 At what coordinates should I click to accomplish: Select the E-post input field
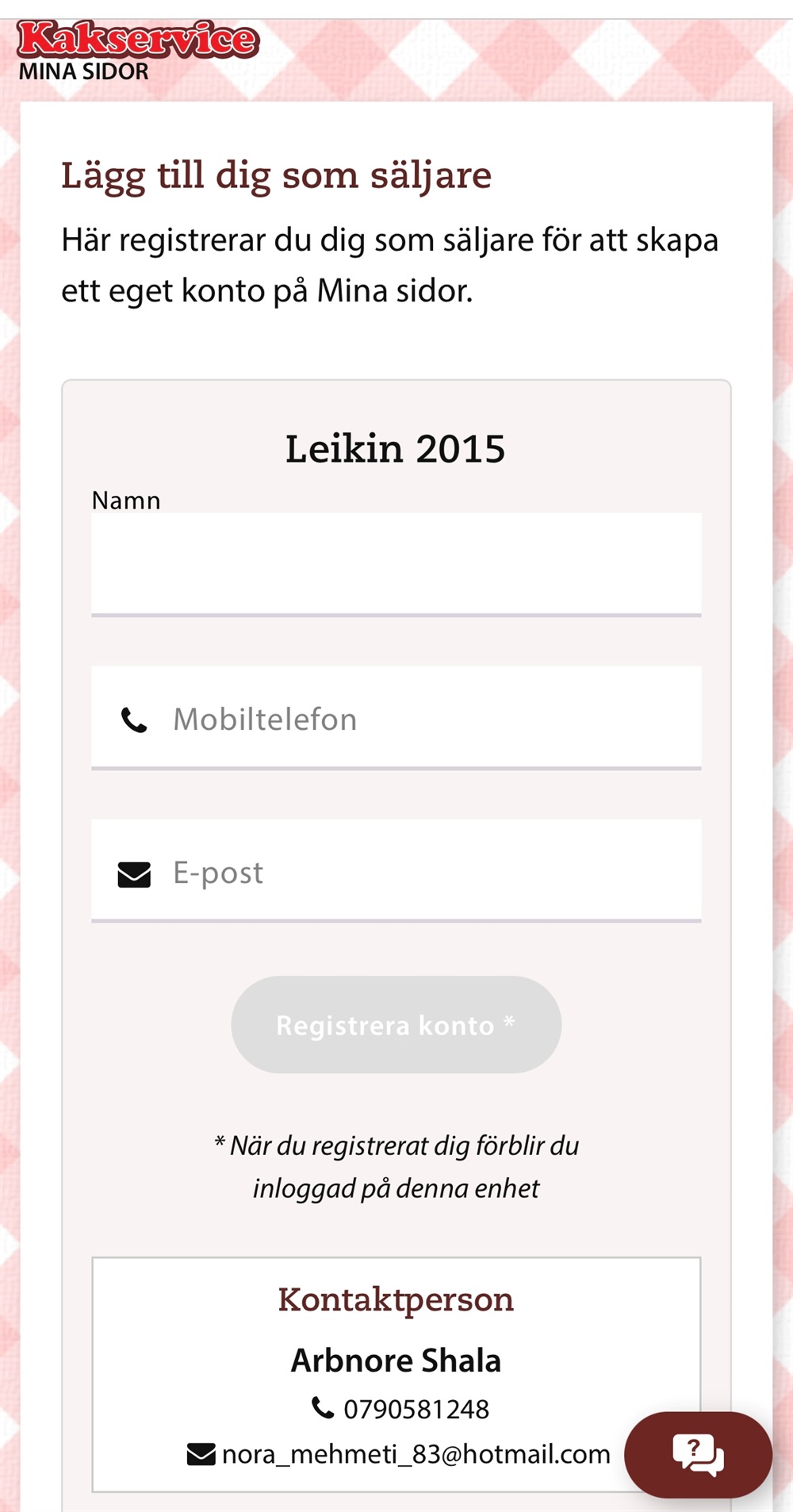point(396,871)
